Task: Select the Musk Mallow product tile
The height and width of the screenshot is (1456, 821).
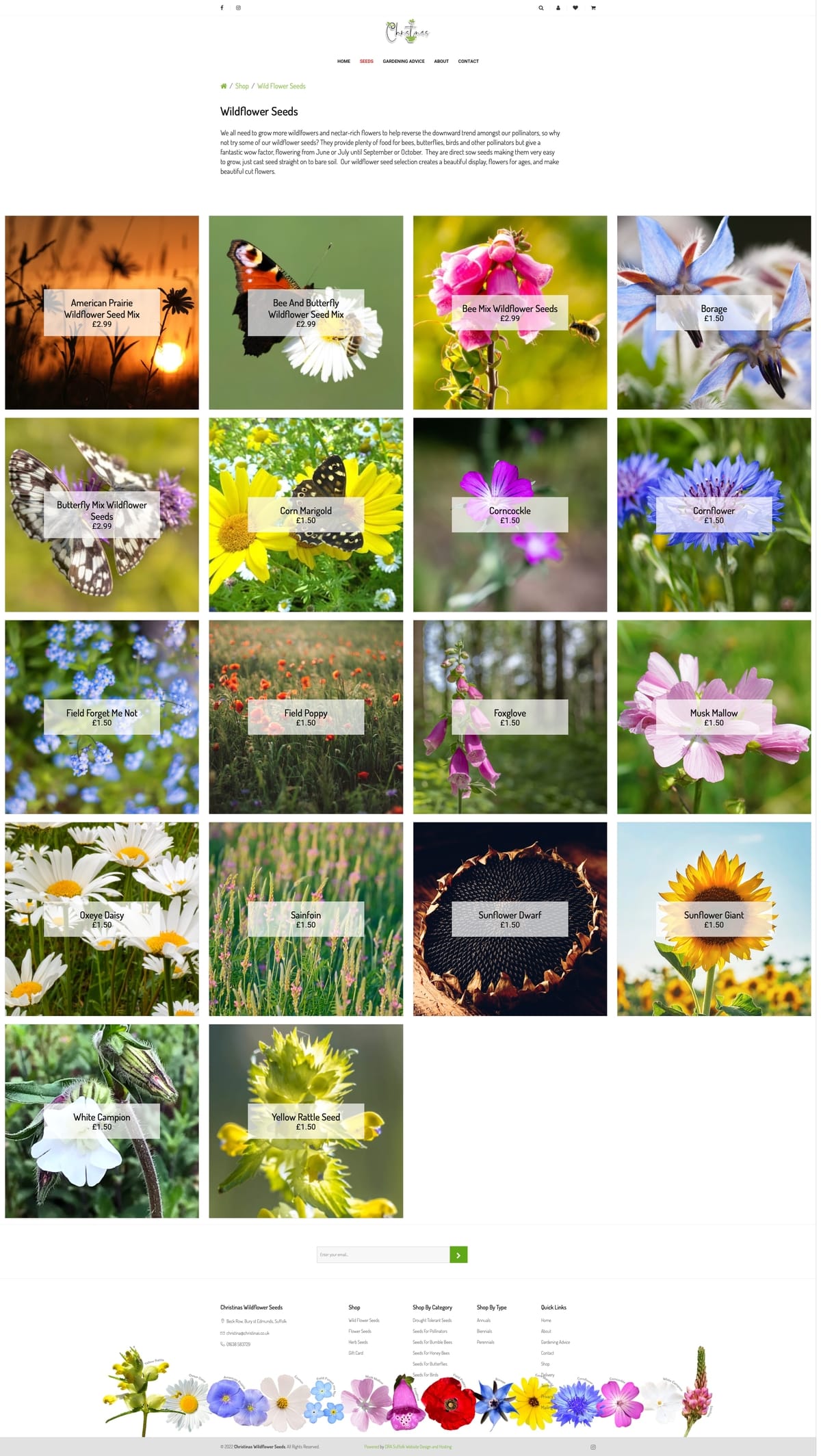Action: tap(714, 716)
